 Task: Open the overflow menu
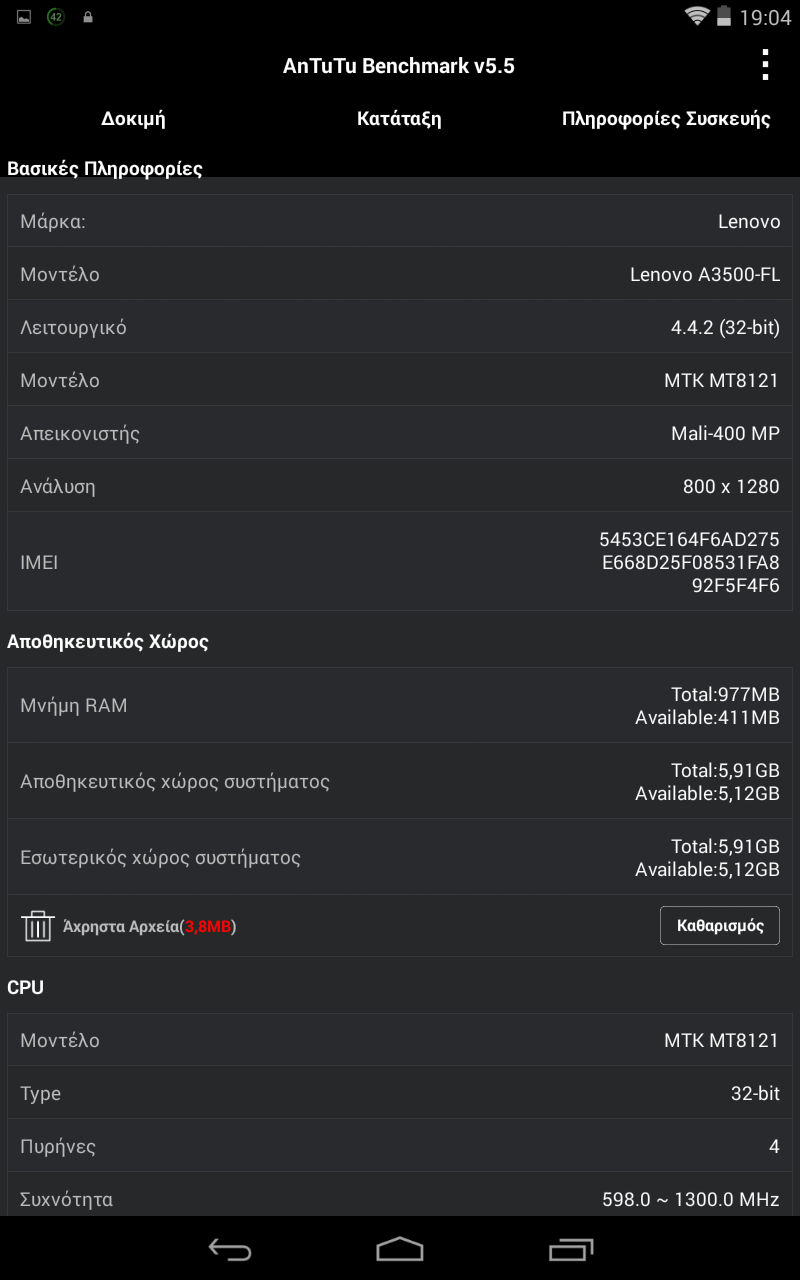(x=765, y=65)
